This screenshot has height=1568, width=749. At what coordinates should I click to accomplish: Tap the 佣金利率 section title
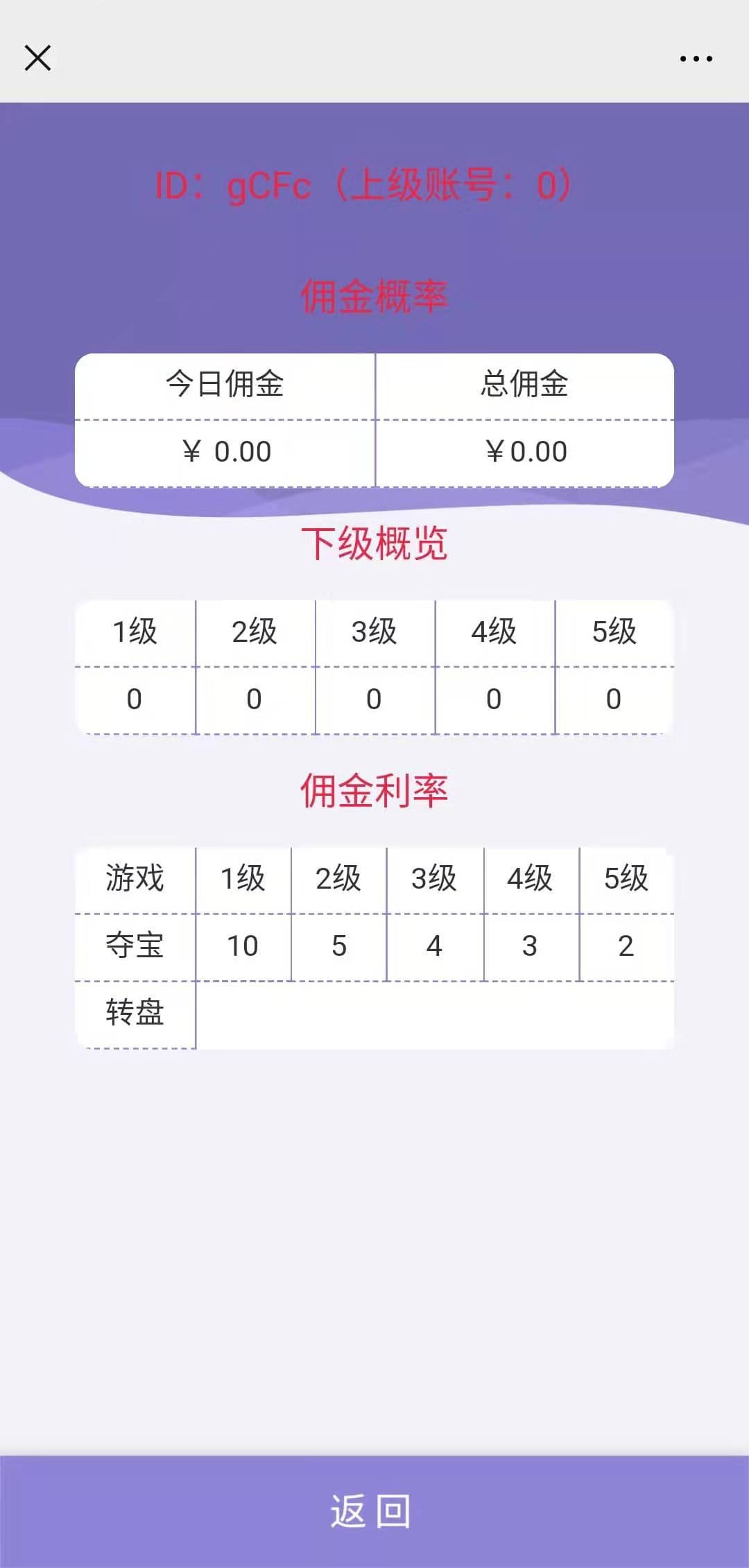coord(374,790)
